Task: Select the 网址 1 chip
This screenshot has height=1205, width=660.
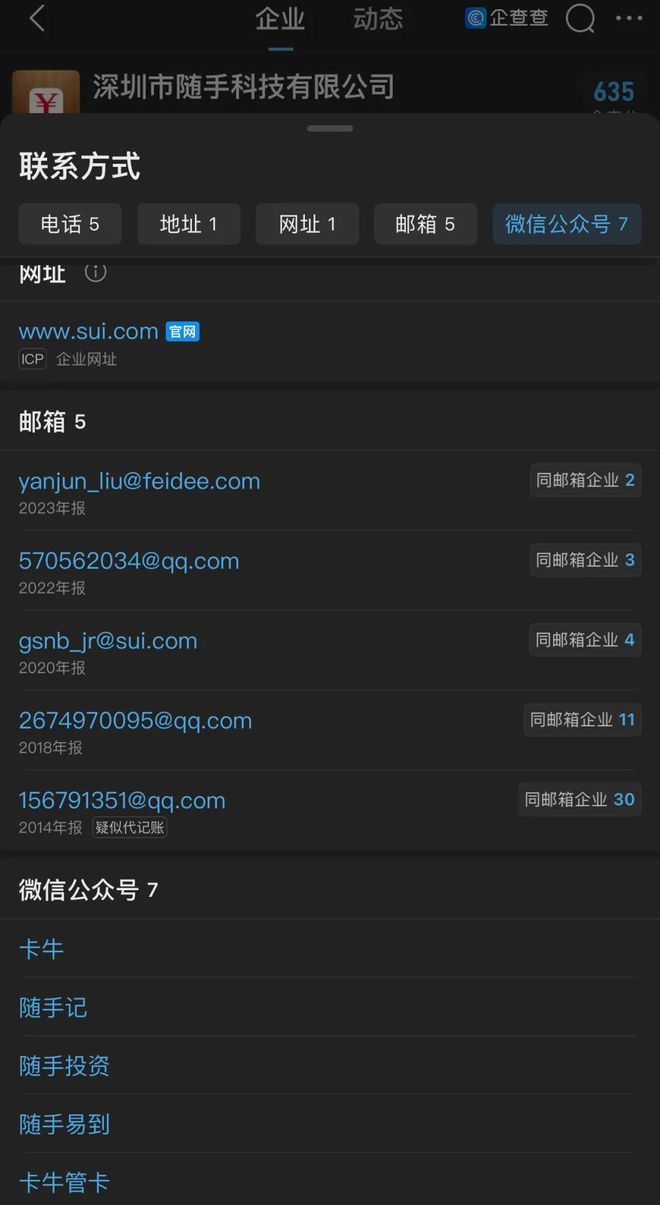Action: [307, 224]
